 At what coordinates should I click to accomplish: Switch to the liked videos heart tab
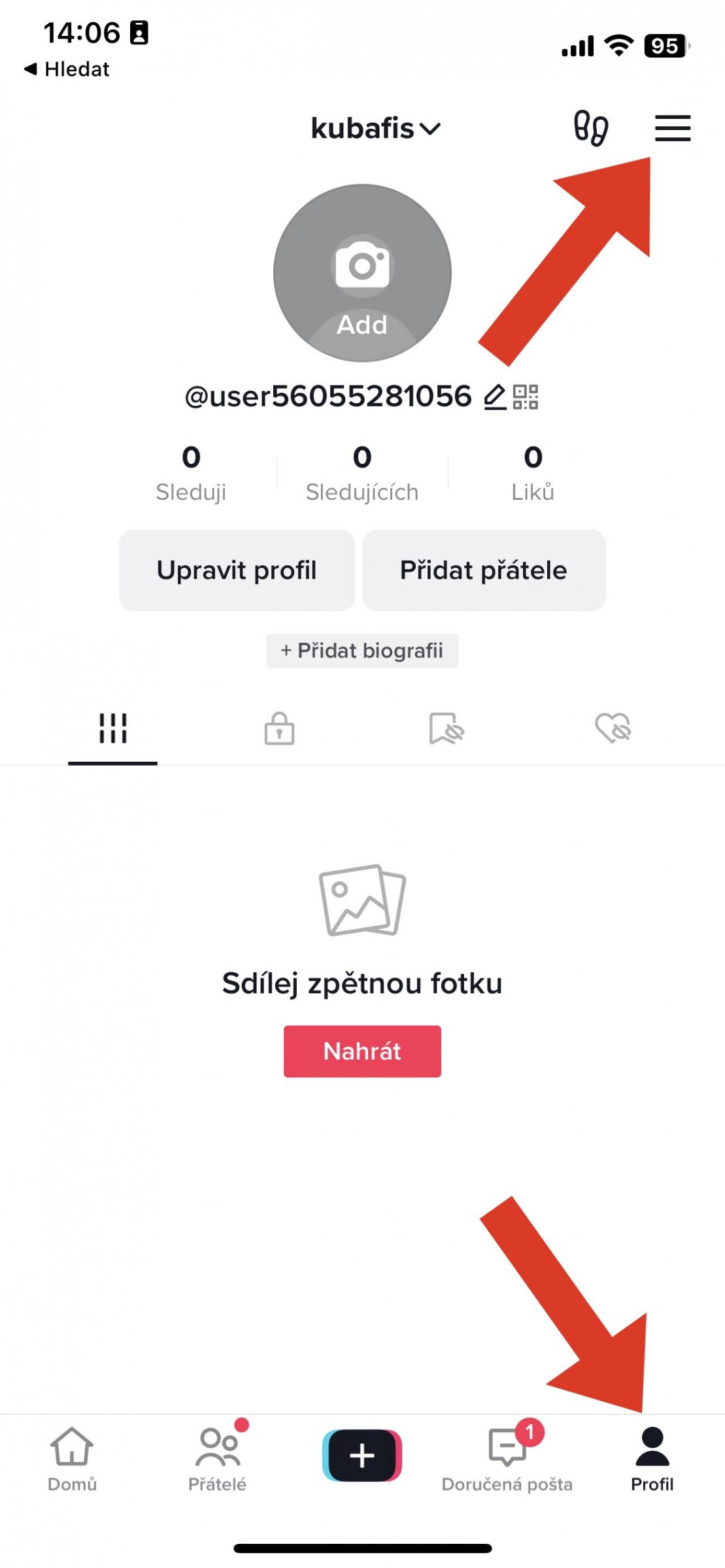point(613,728)
